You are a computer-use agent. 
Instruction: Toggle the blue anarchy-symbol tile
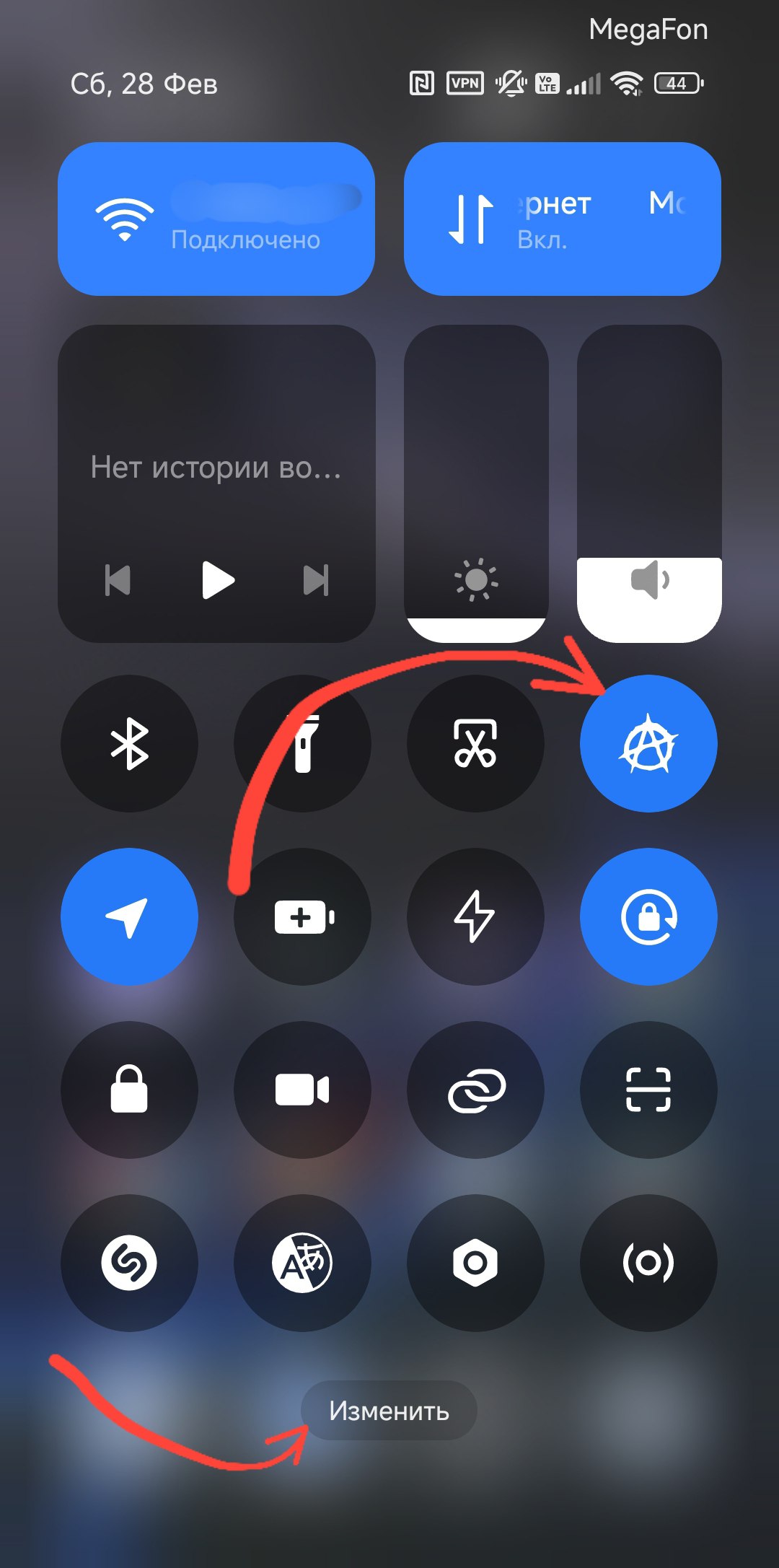(648, 743)
